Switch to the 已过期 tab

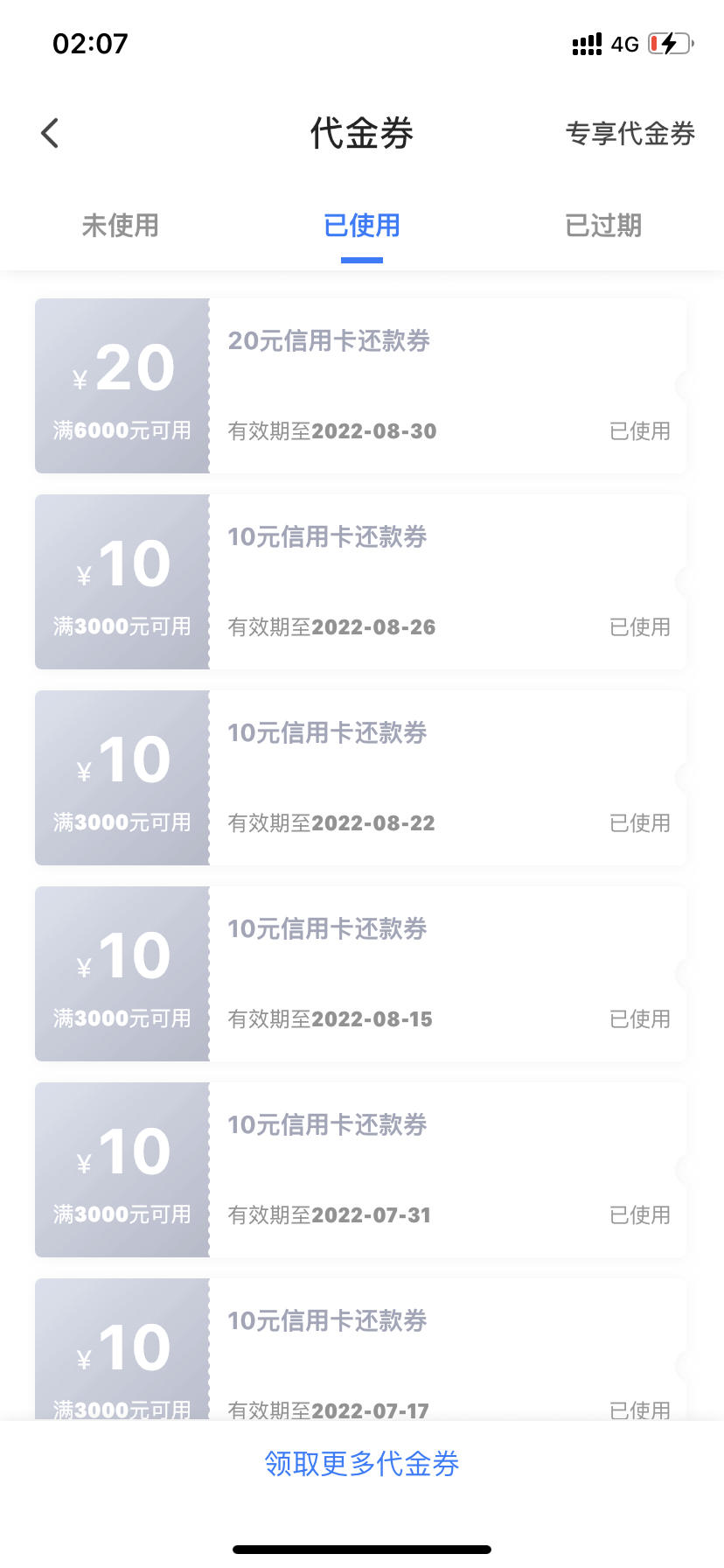603,226
